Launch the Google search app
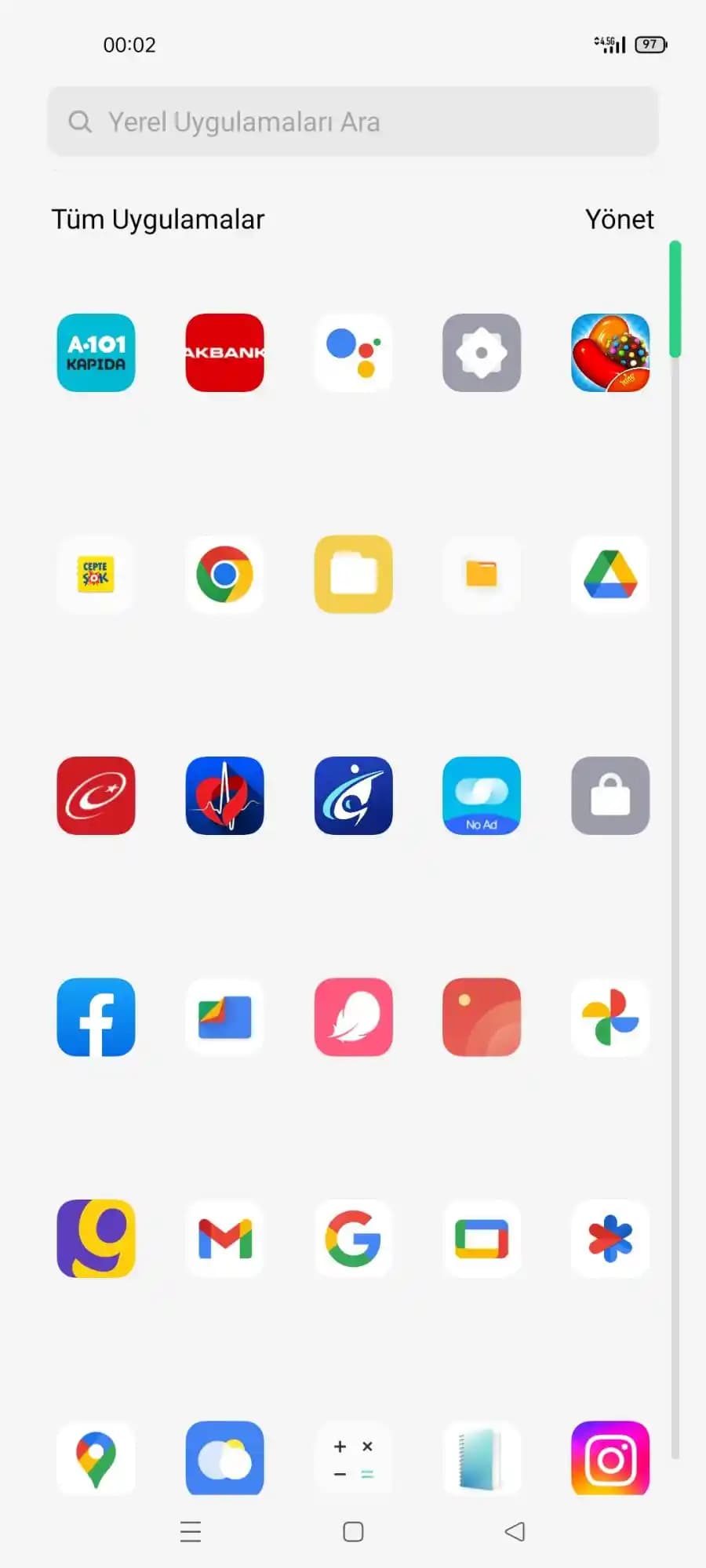Screen dimensions: 706x1568 (353, 1239)
